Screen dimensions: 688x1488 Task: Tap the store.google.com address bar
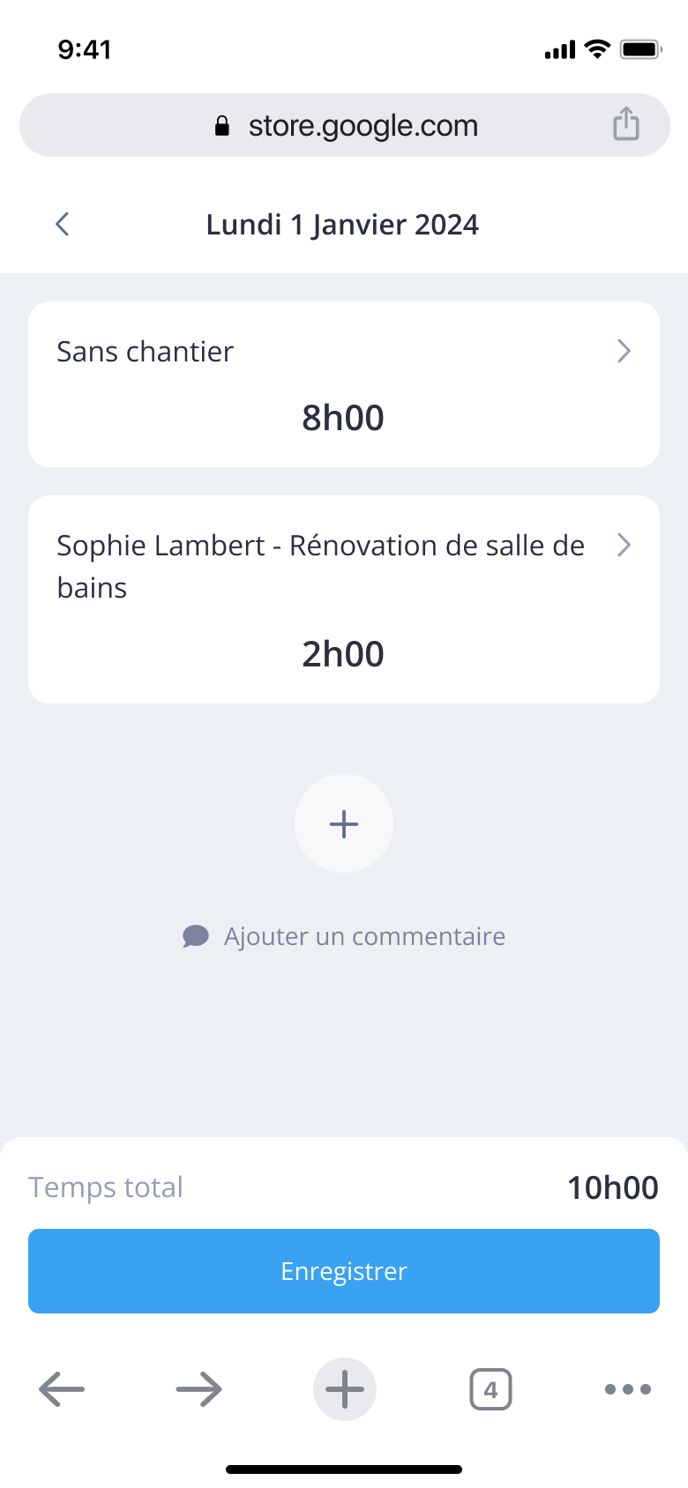[x=344, y=125]
